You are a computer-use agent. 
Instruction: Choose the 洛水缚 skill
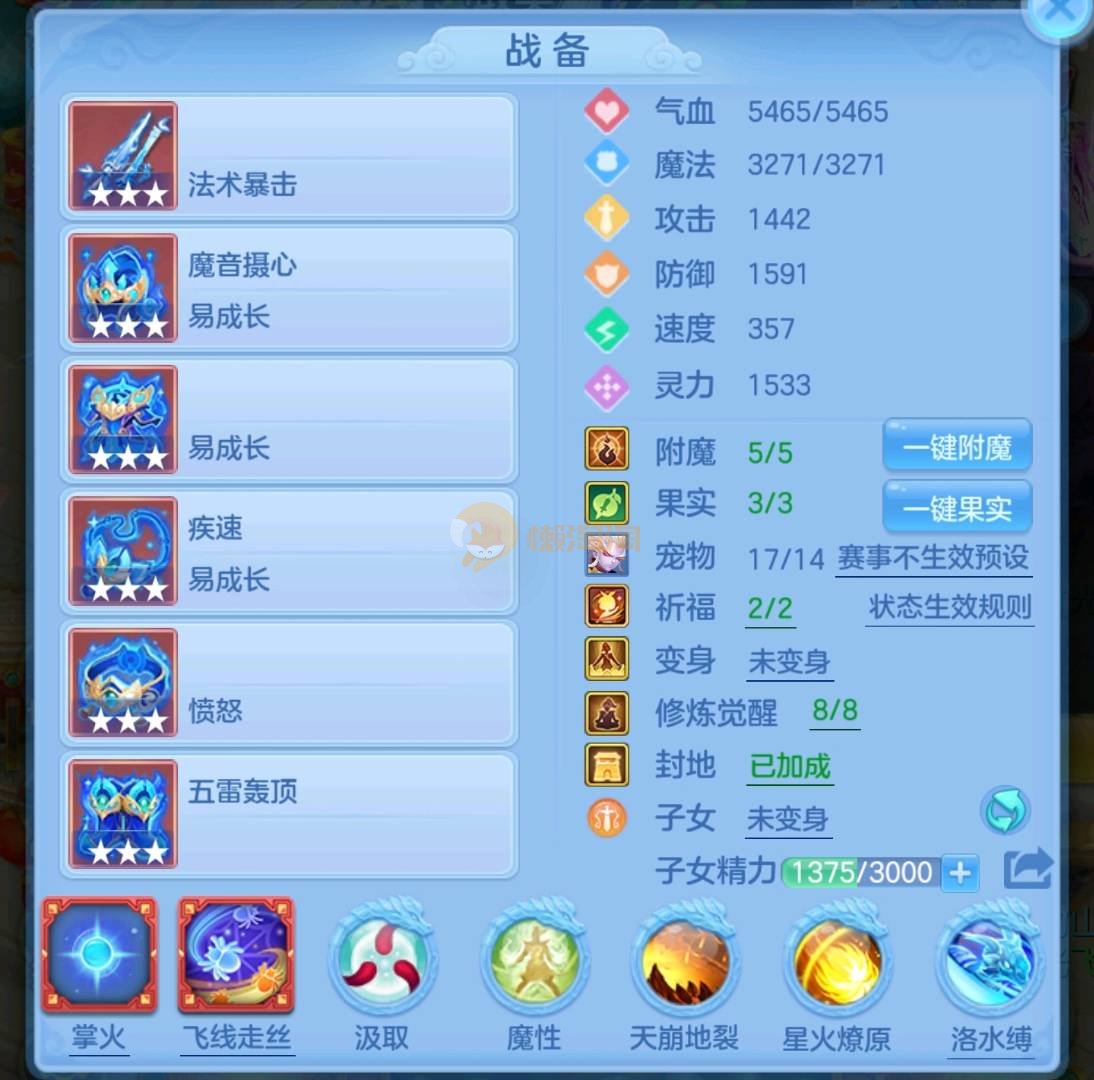click(991, 962)
